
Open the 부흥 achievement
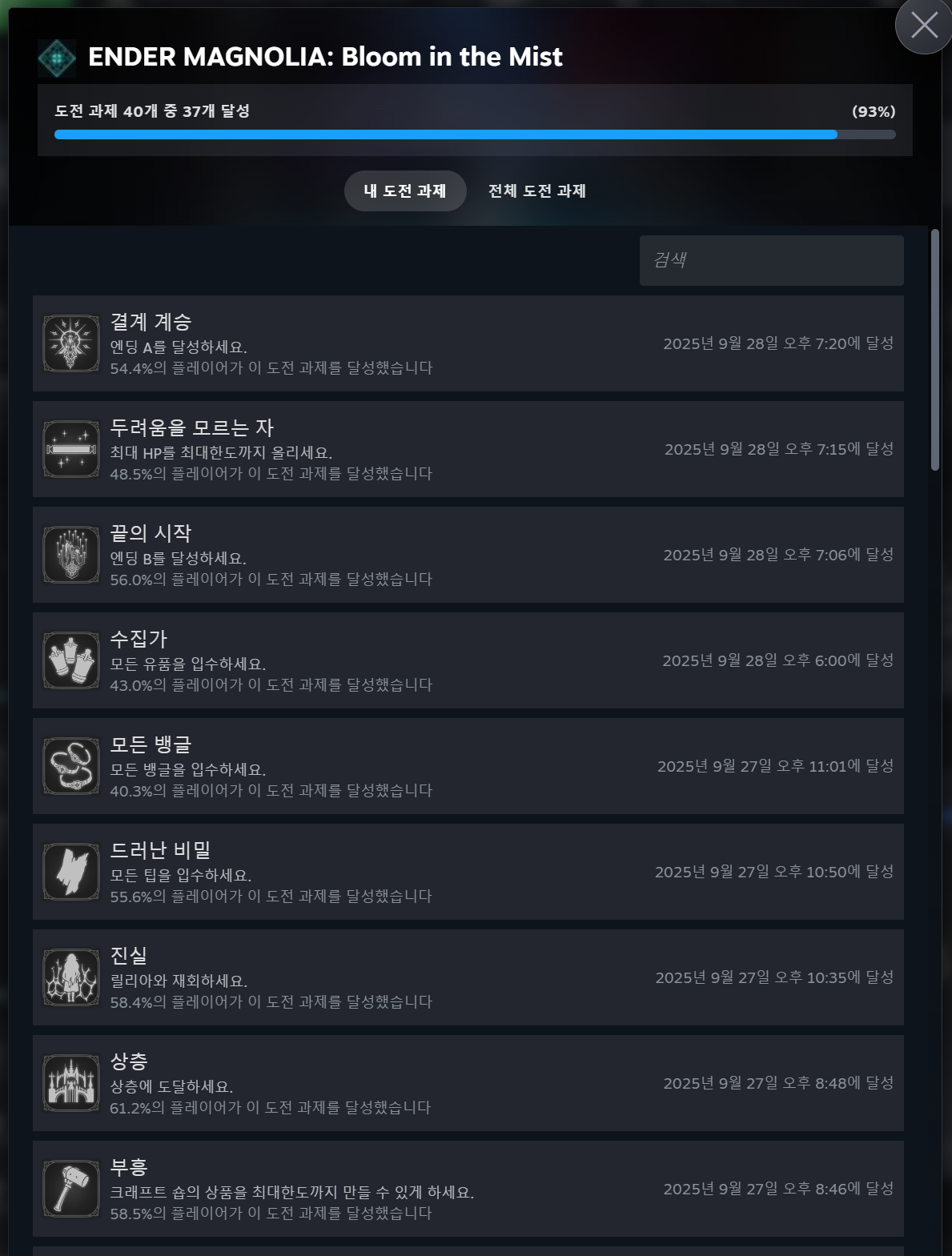468,1189
